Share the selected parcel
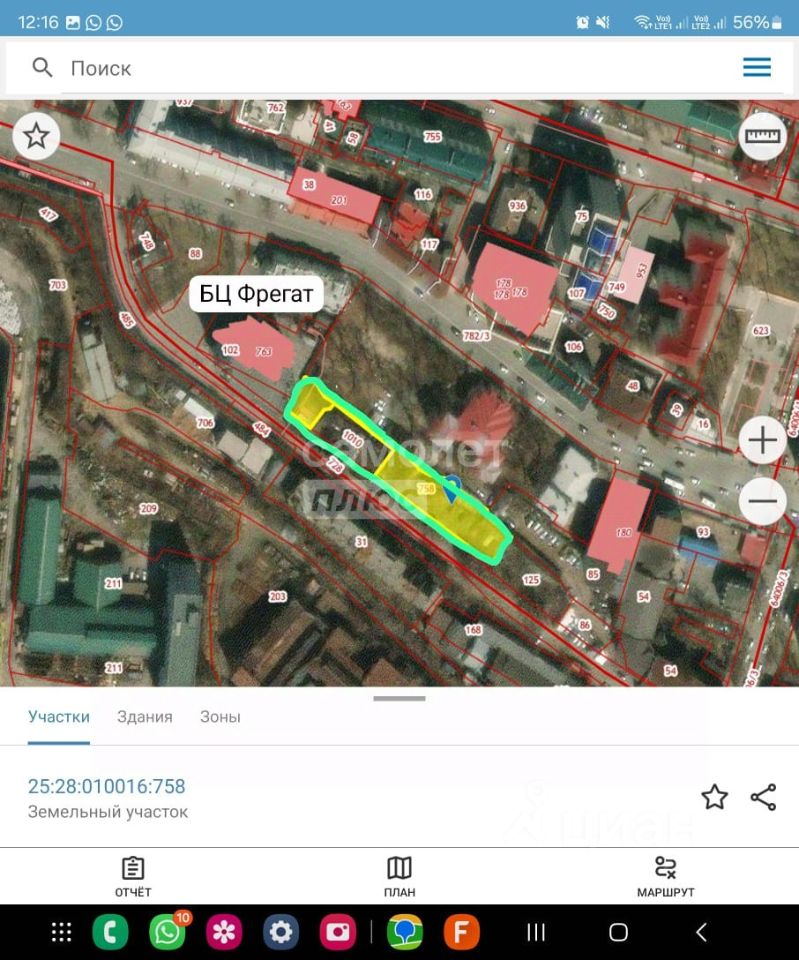 coord(763,797)
